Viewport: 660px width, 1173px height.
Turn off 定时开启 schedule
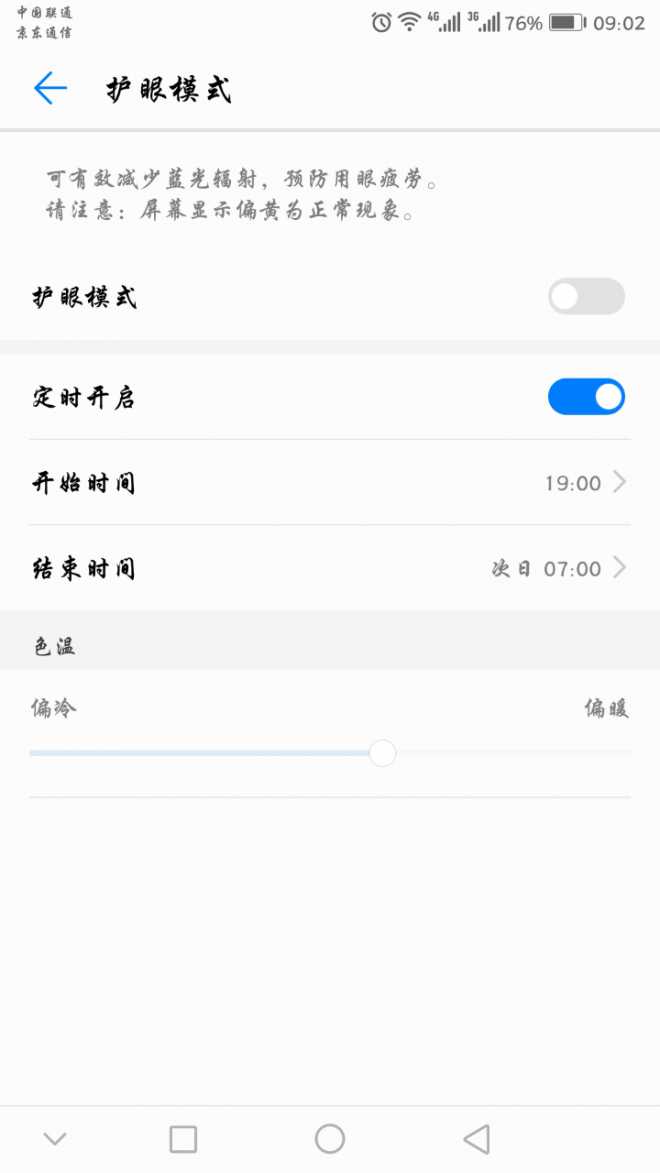point(586,397)
